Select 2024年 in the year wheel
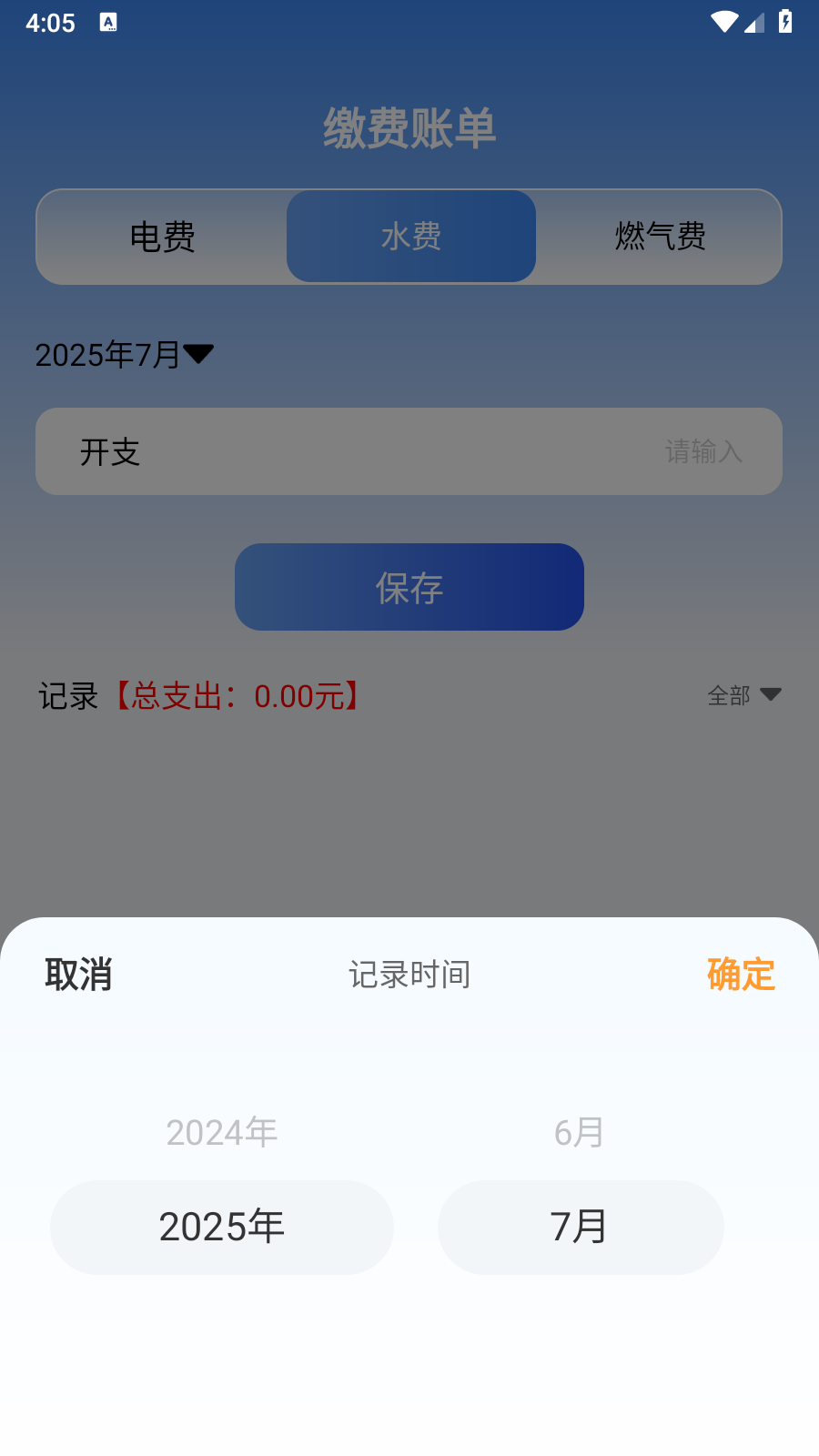The height and width of the screenshot is (1456, 819). coord(221,1132)
